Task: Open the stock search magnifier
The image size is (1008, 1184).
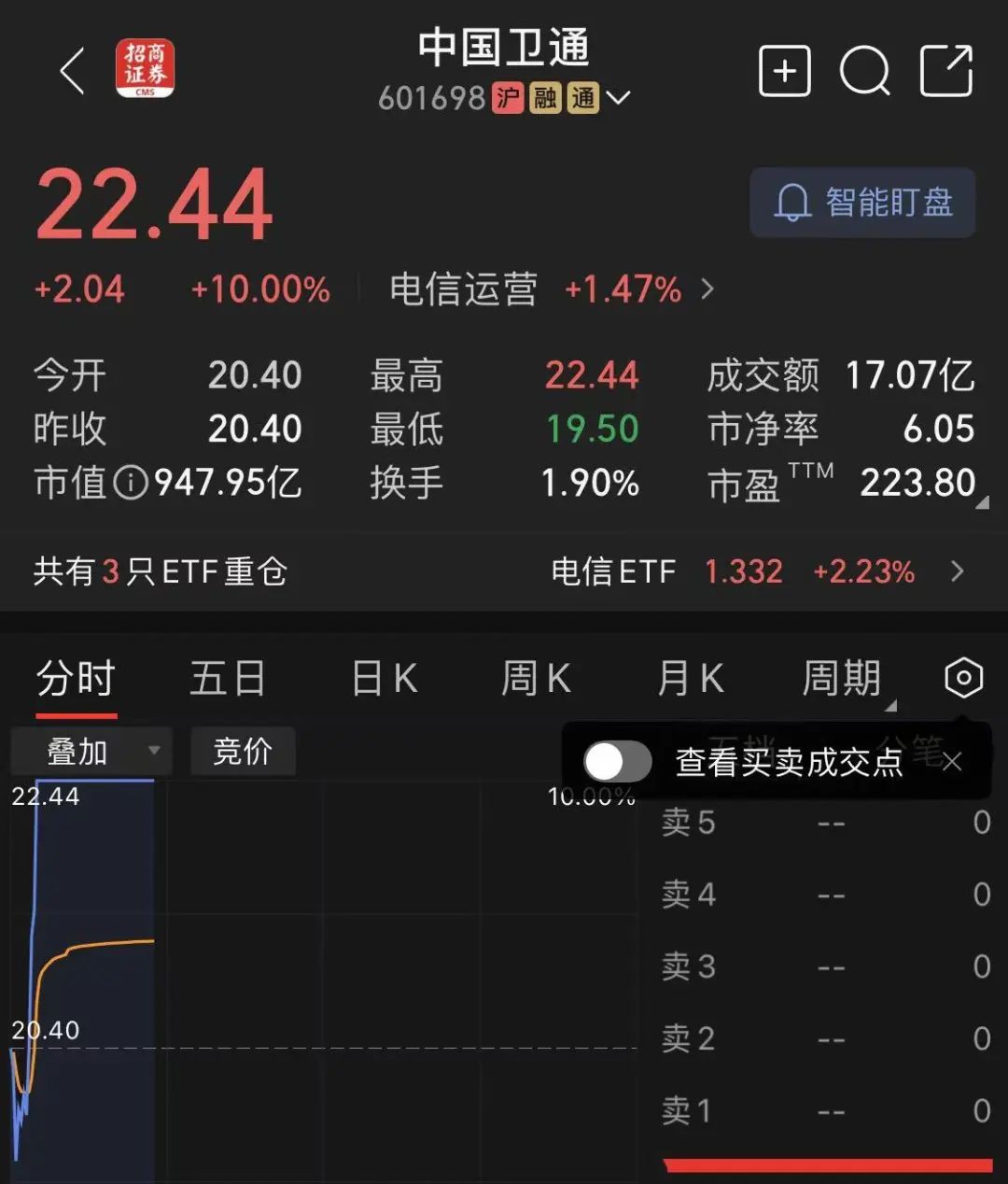Action: coord(864,71)
